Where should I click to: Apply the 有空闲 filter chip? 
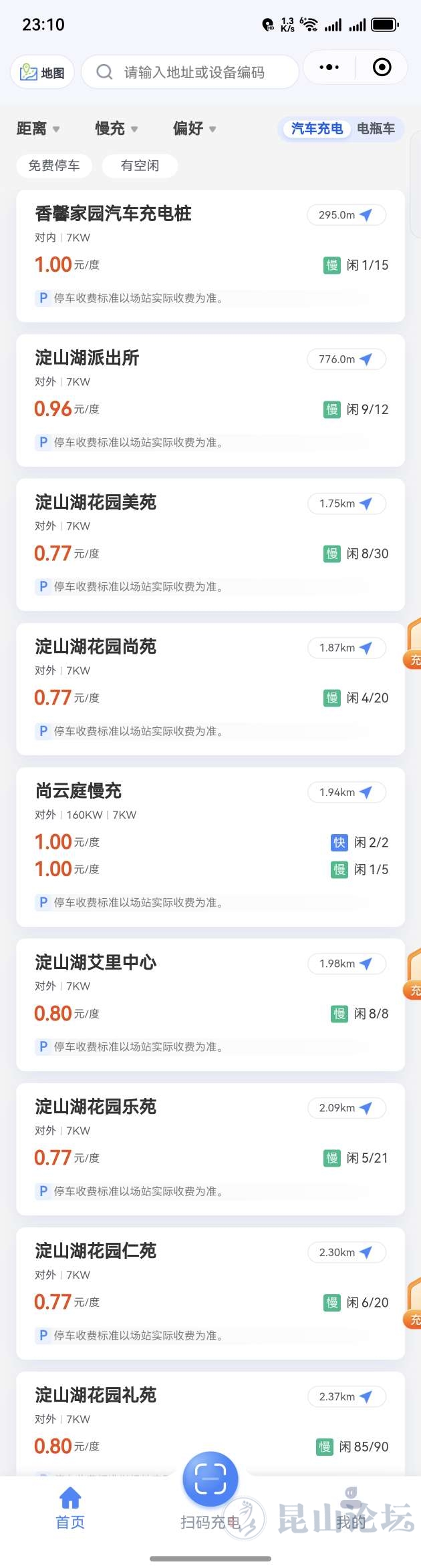140,166
